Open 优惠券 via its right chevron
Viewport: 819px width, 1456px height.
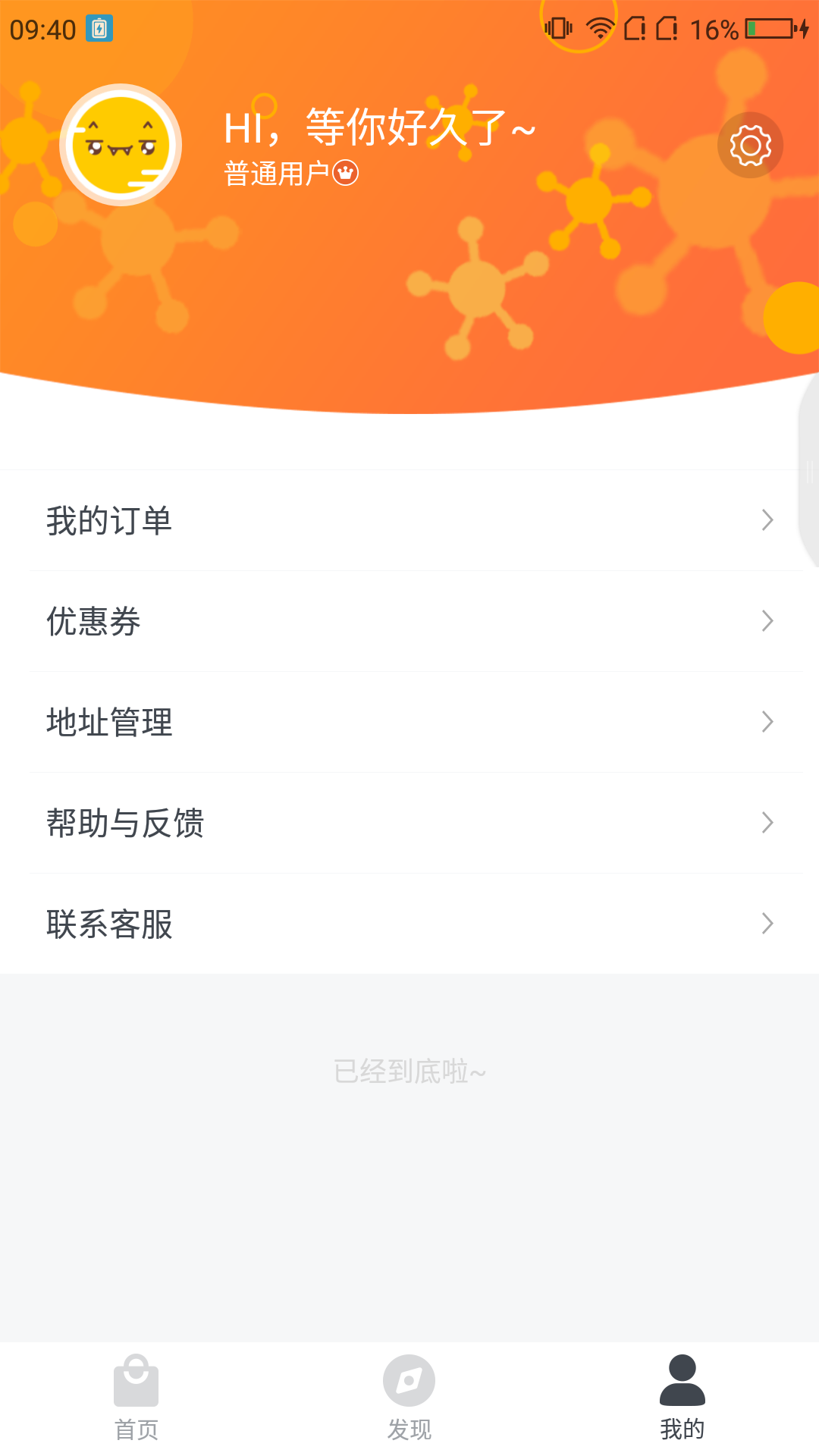point(767,620)
